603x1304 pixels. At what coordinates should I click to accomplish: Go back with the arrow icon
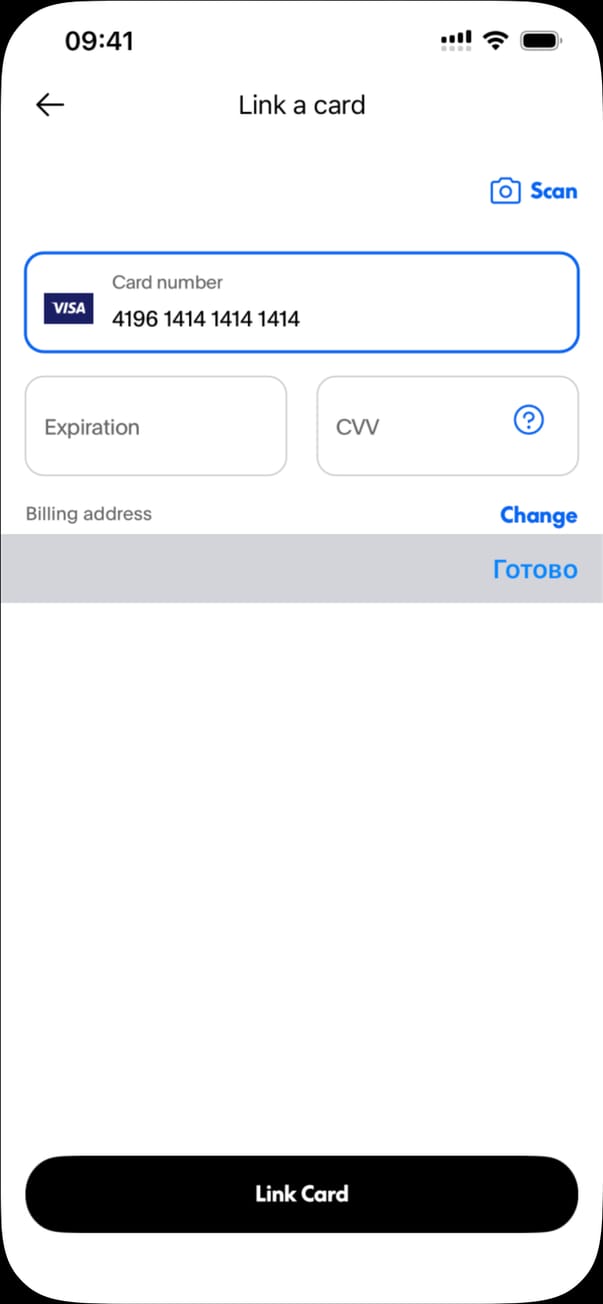(x=49, y=105)
